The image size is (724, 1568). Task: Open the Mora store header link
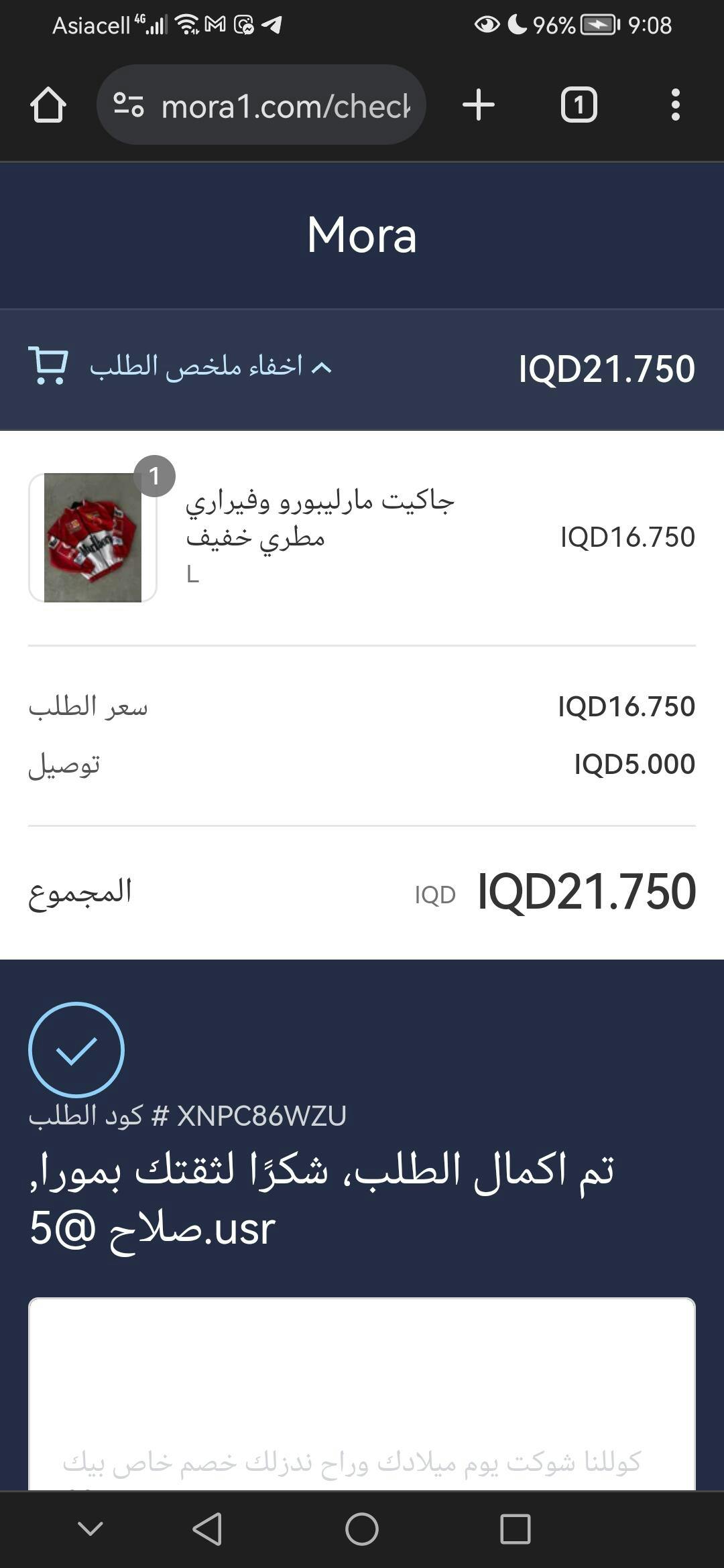click(x=362, y=235)
